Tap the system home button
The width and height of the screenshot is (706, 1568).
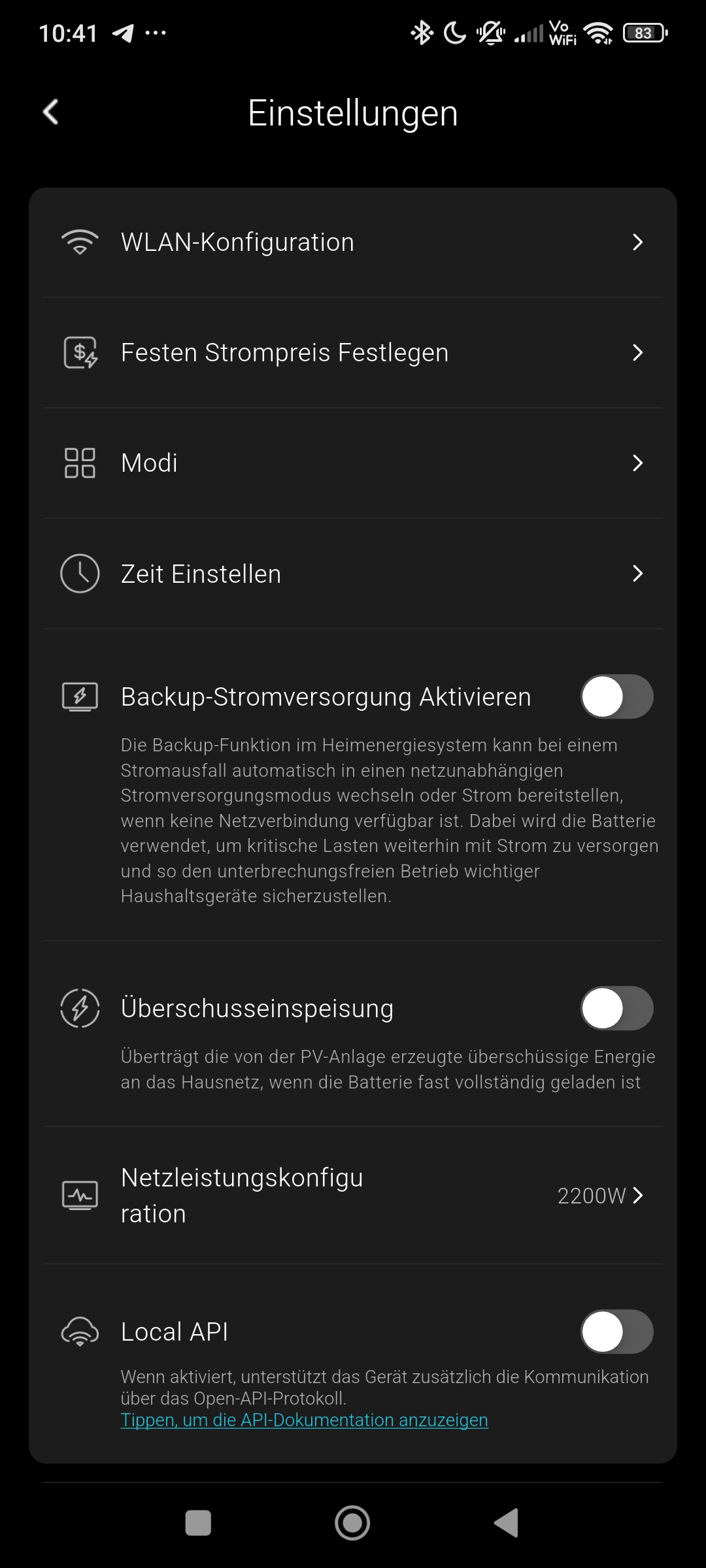(352, 1523)
